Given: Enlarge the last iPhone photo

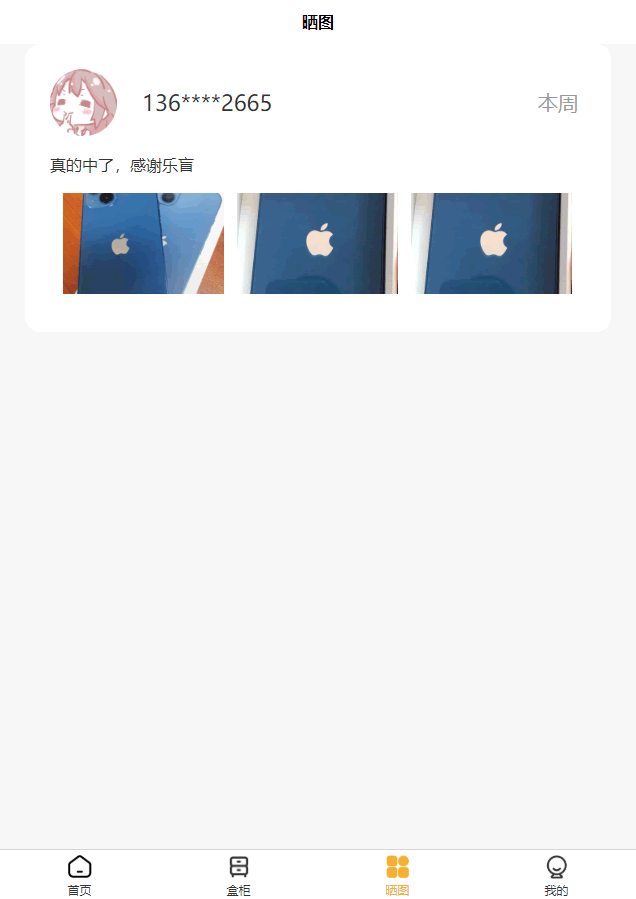Looking at the screenshot, I should click(491, 243).
